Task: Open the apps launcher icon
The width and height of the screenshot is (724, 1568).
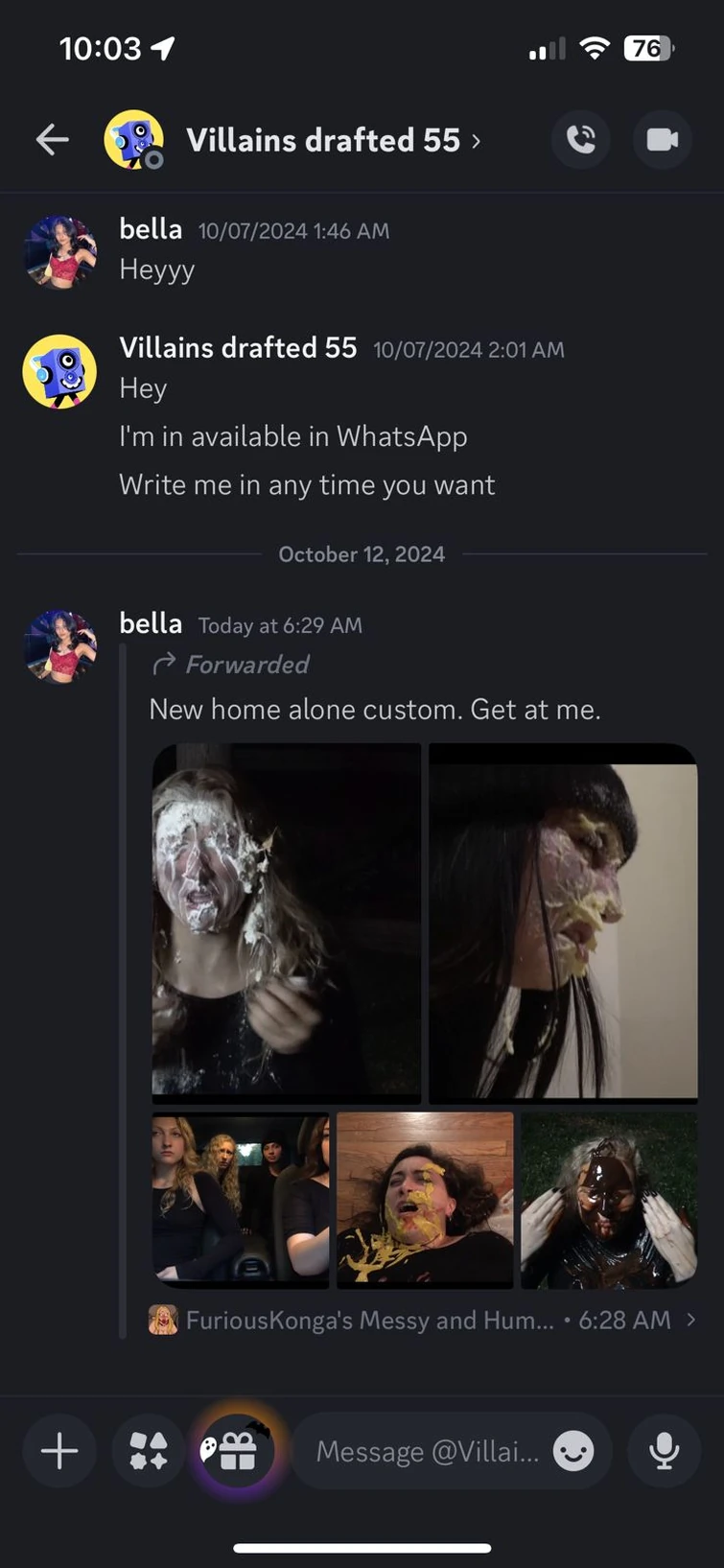Action: click(148, 1450)
